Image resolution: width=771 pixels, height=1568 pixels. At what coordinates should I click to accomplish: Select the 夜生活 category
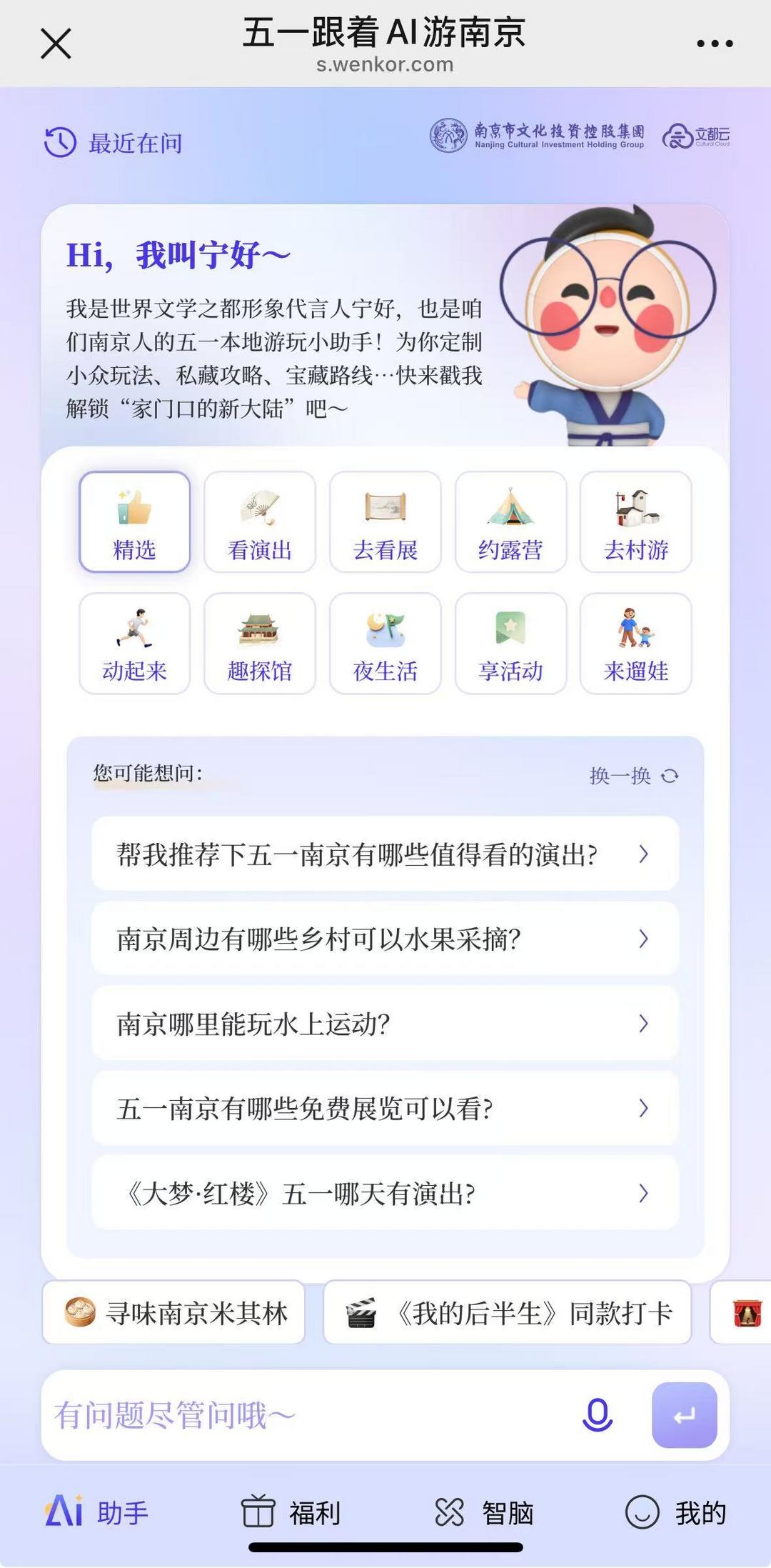coord(385,644)
